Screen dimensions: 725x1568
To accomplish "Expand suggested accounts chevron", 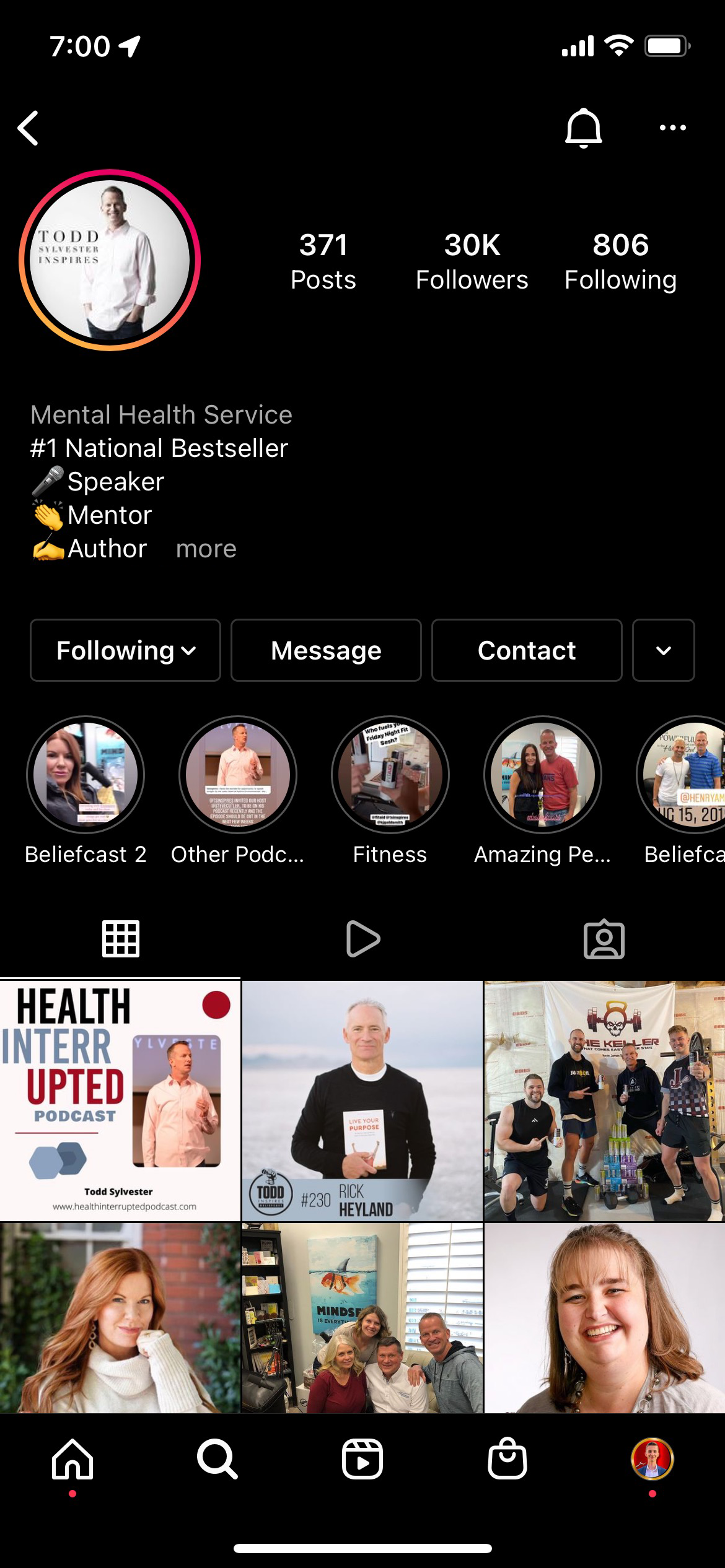I will click(x=663, y=650).
